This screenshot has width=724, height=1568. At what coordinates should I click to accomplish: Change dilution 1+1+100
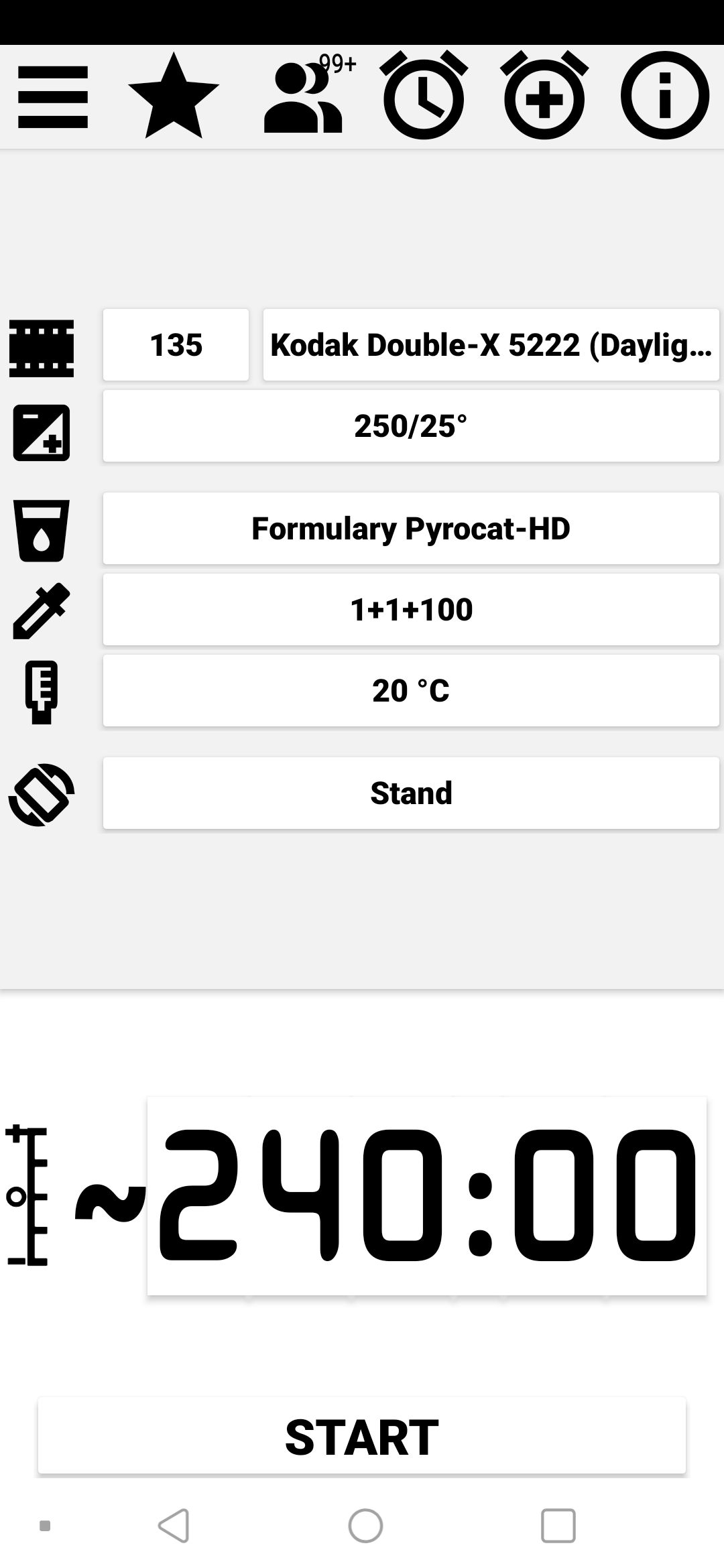(x=410, y=610)
